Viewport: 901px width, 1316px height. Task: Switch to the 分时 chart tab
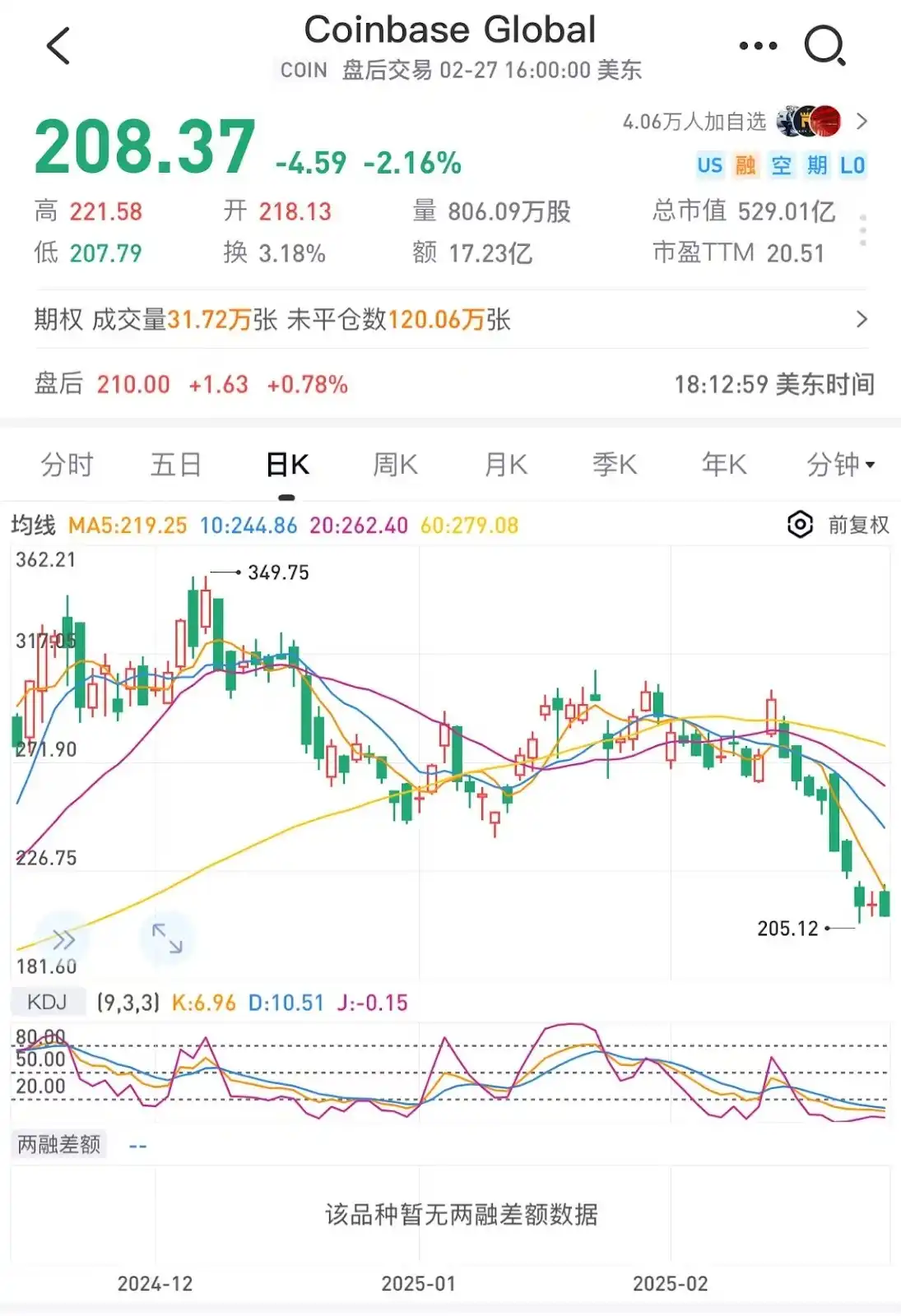(67, 465)
